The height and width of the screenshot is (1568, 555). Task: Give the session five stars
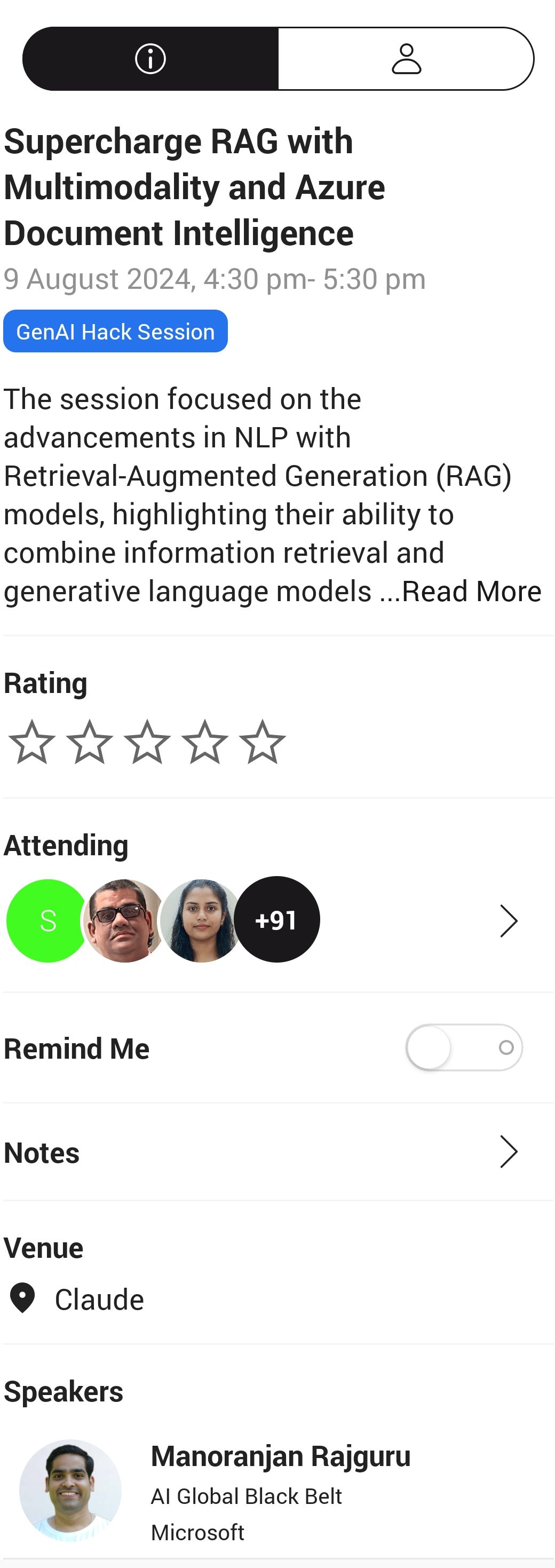[261, 742]
